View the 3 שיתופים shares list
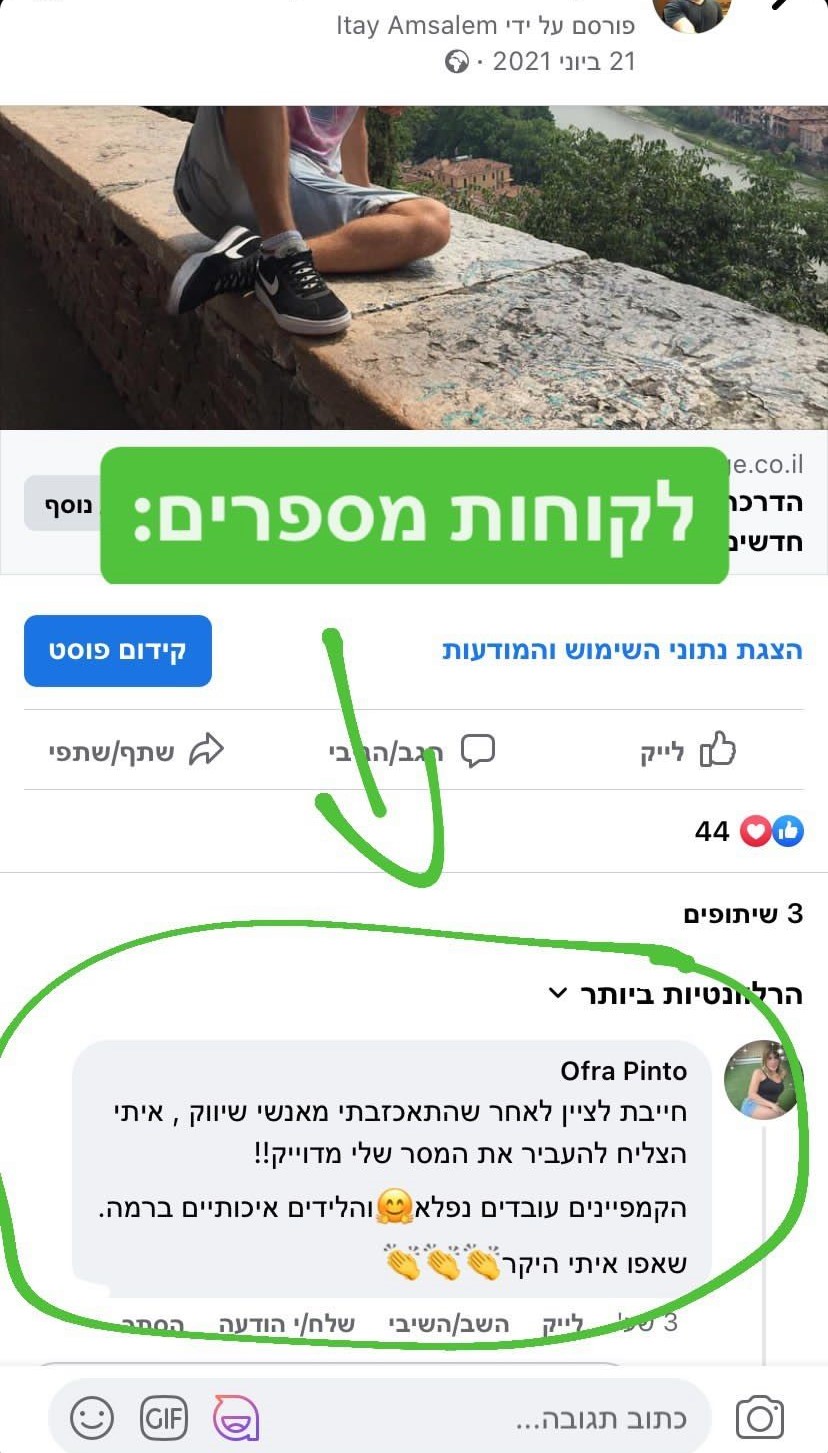828x1453 pixels. click(x=743, y=914)
